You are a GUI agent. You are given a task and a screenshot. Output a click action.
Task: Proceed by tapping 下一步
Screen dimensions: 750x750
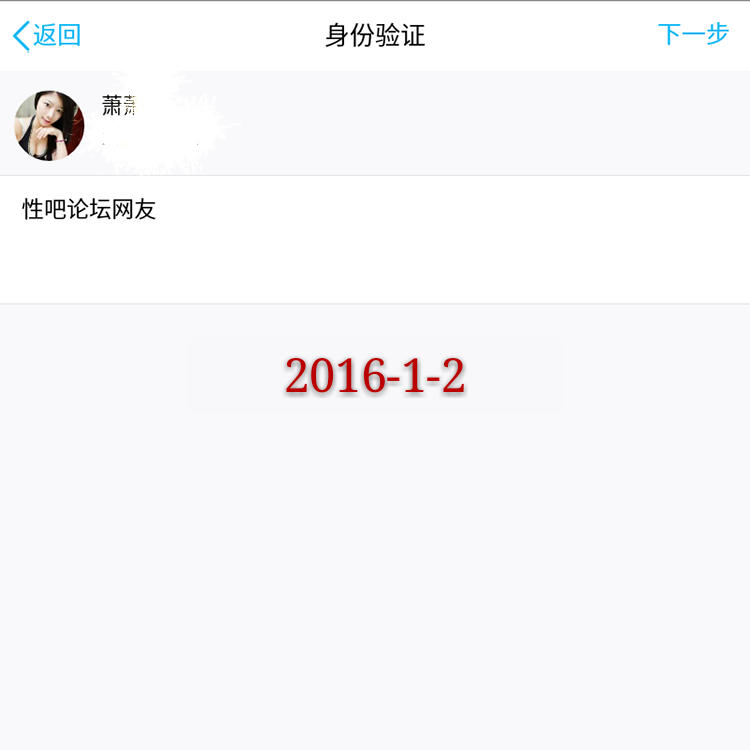coord(692,34)
